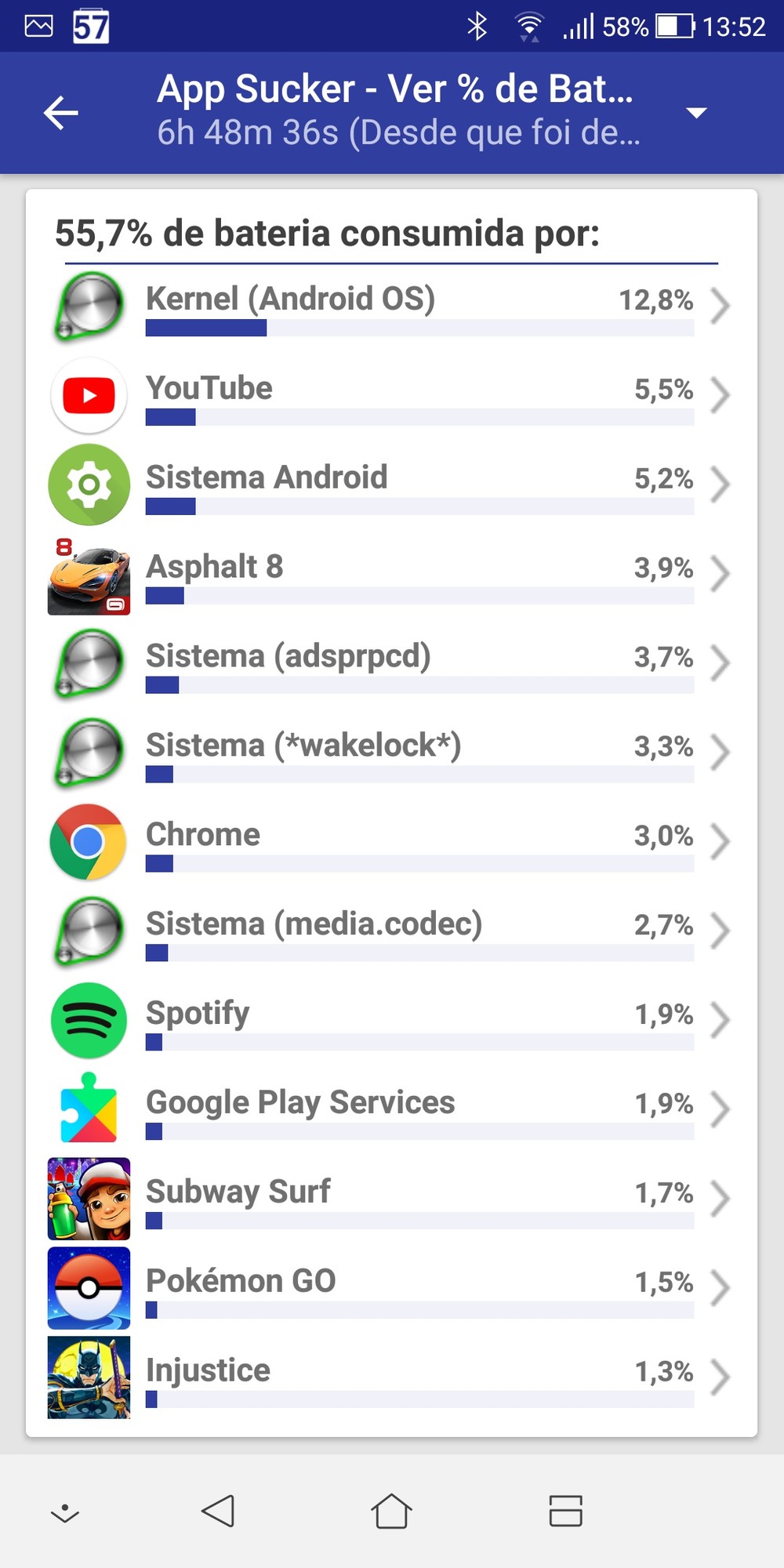Go back using the app bar arrow
Viewport: 784px width, 1568px height.
tap(61, 112)
